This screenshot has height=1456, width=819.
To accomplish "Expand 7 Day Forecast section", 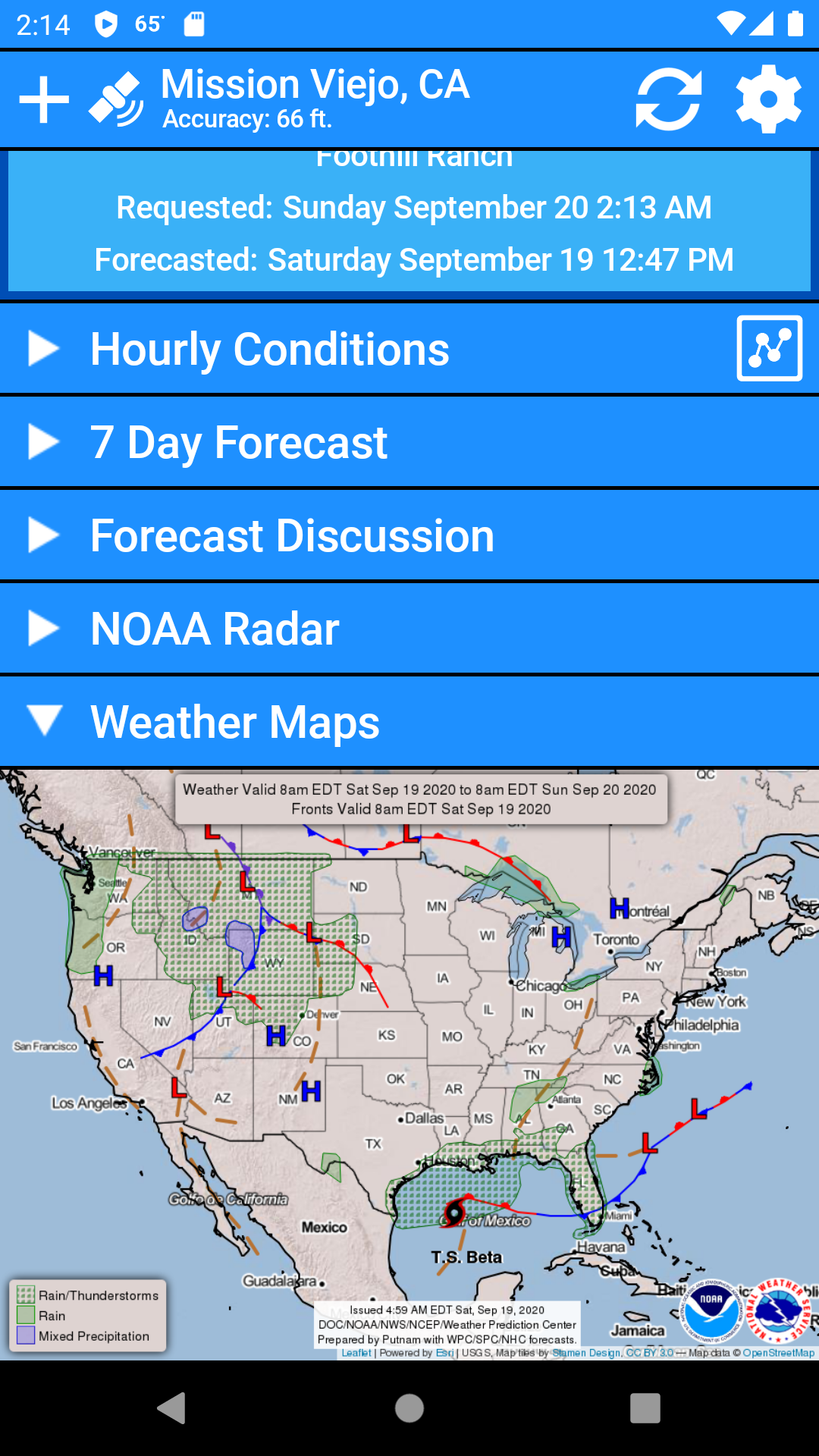I will [239, 442].
